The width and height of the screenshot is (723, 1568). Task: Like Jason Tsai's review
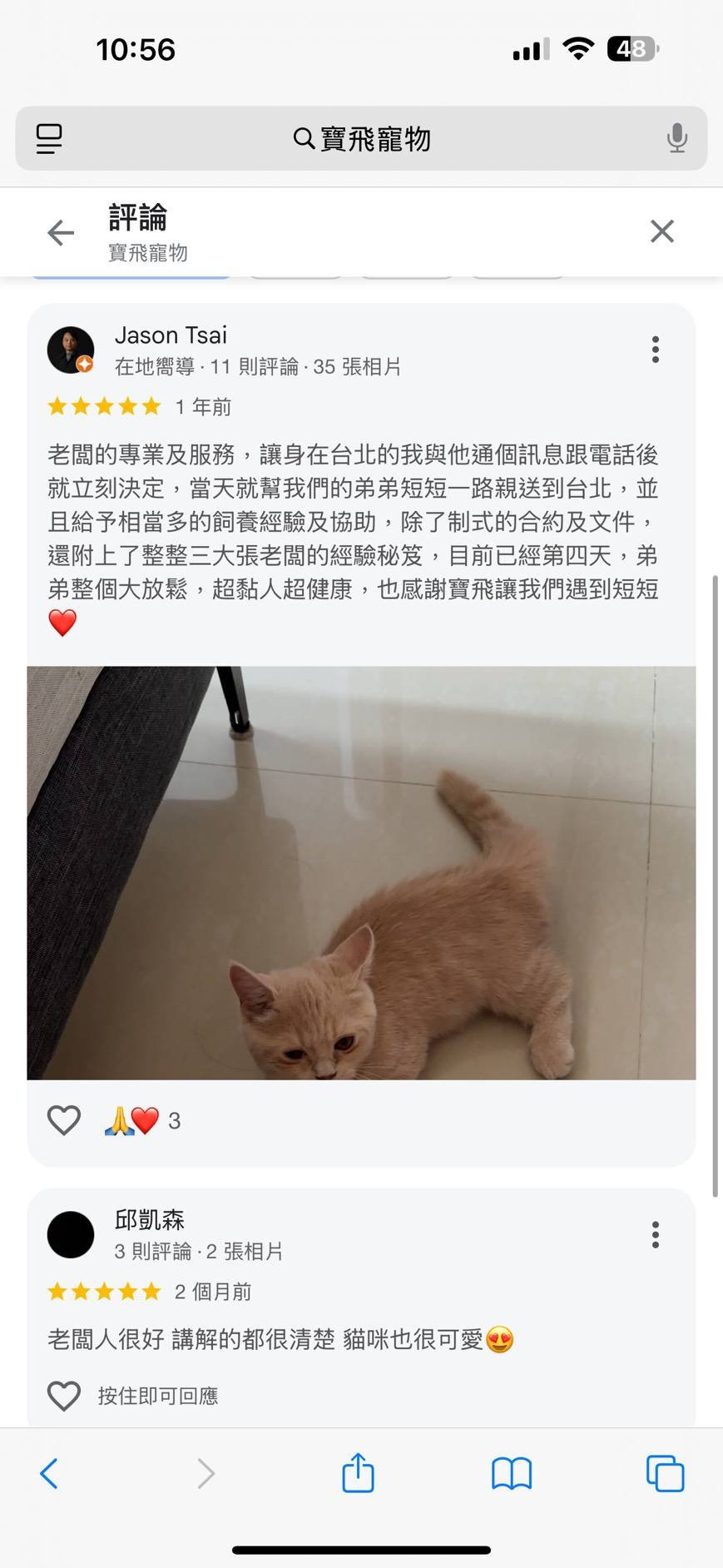[64, 1120]
